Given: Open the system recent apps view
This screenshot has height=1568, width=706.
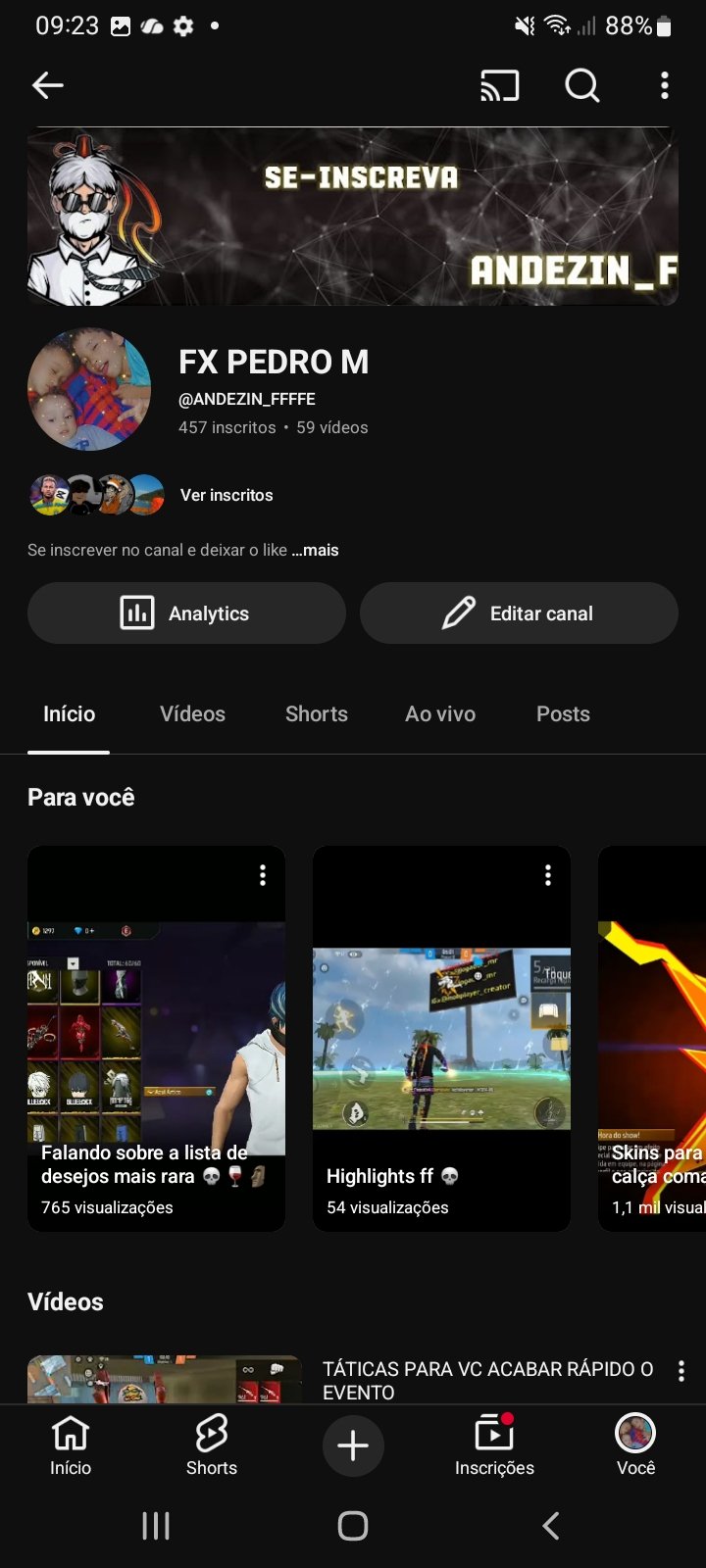Looking at the screenshot, I should [156, 1525].
